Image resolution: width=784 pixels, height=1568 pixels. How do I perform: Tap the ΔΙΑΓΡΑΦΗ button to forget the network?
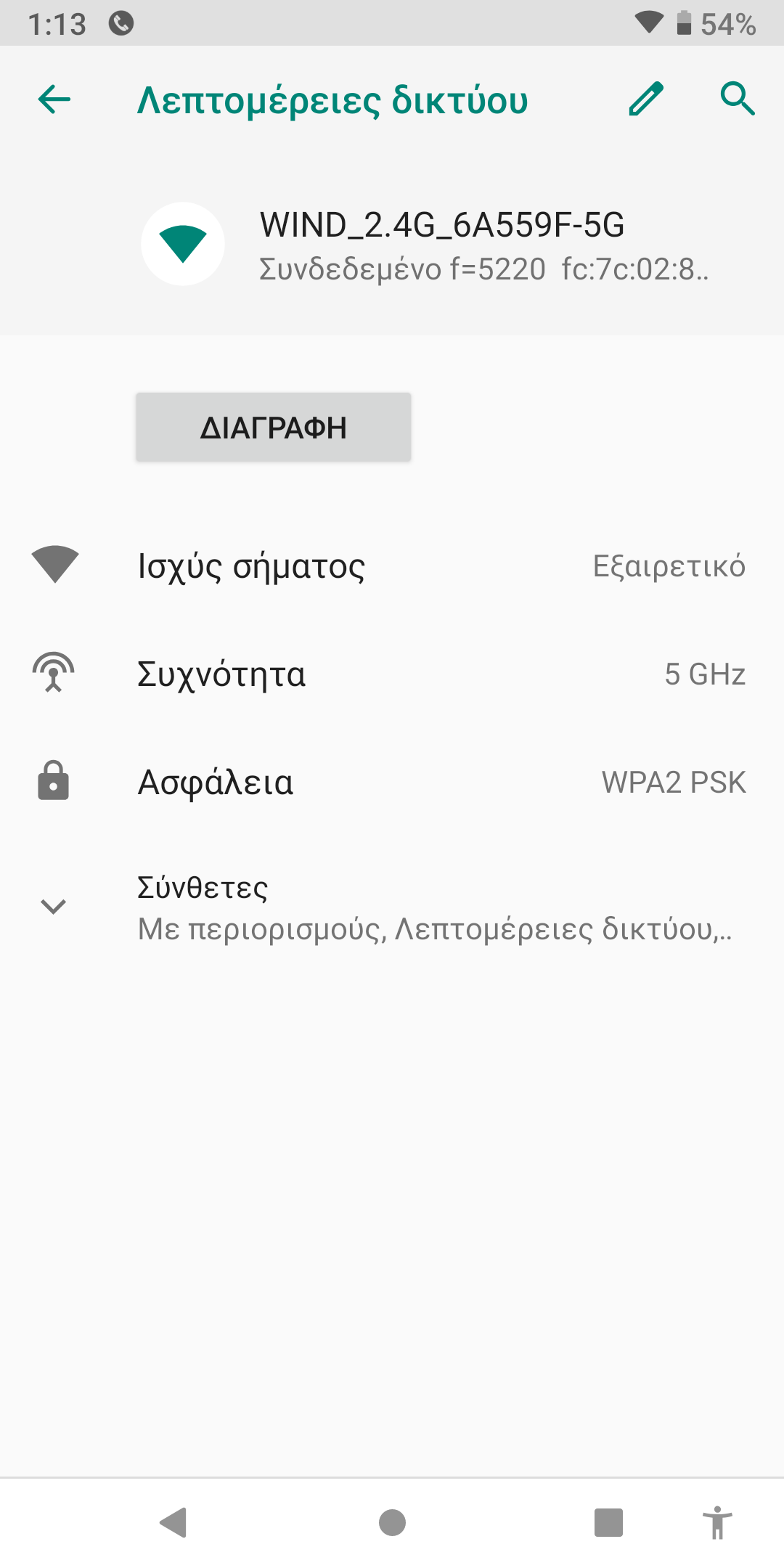point(274,428)
